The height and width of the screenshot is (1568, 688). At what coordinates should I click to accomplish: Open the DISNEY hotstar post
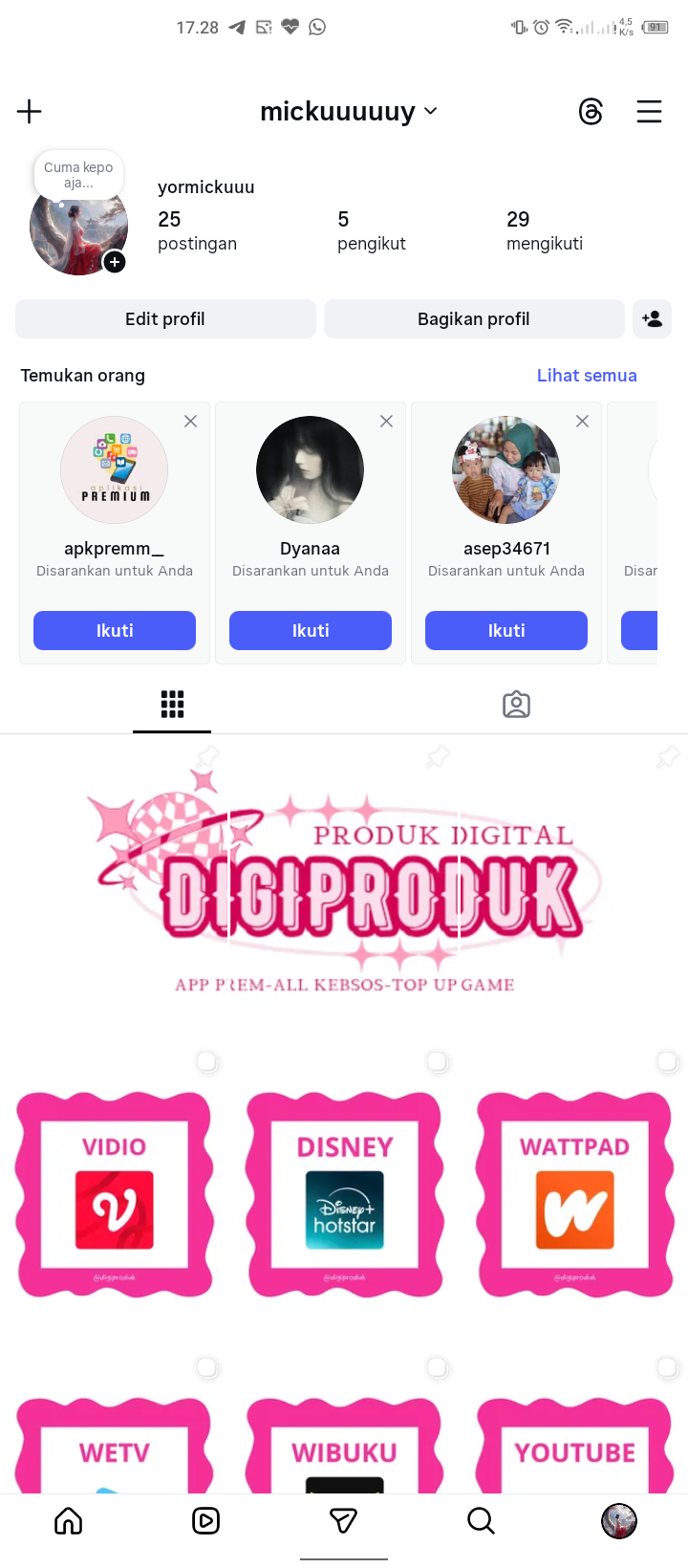pos(344,1195)
